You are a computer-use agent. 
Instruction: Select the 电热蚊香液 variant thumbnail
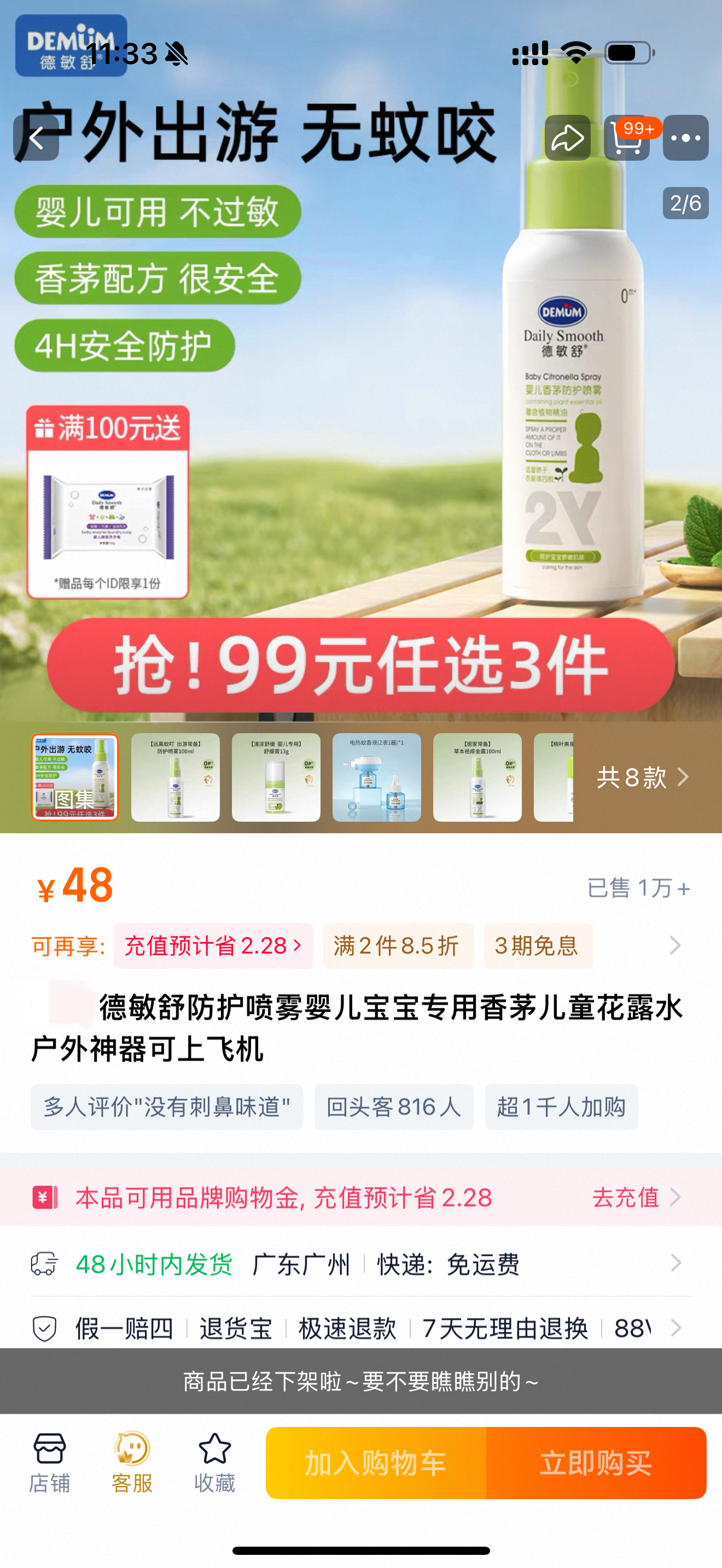pos(376,777)
